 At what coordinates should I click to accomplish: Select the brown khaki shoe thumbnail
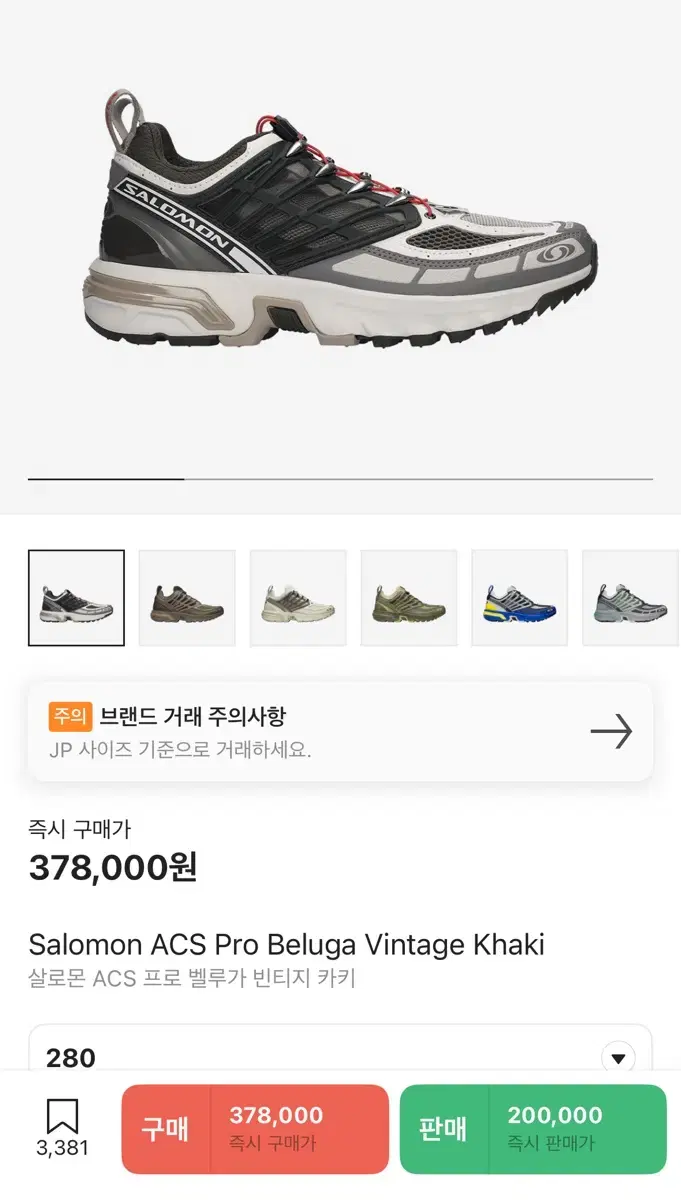coord(187,598)
